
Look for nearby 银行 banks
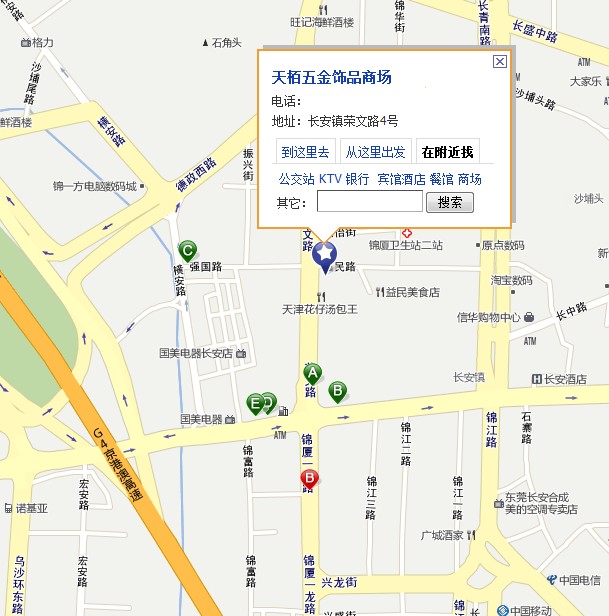[x=357, y=179]
